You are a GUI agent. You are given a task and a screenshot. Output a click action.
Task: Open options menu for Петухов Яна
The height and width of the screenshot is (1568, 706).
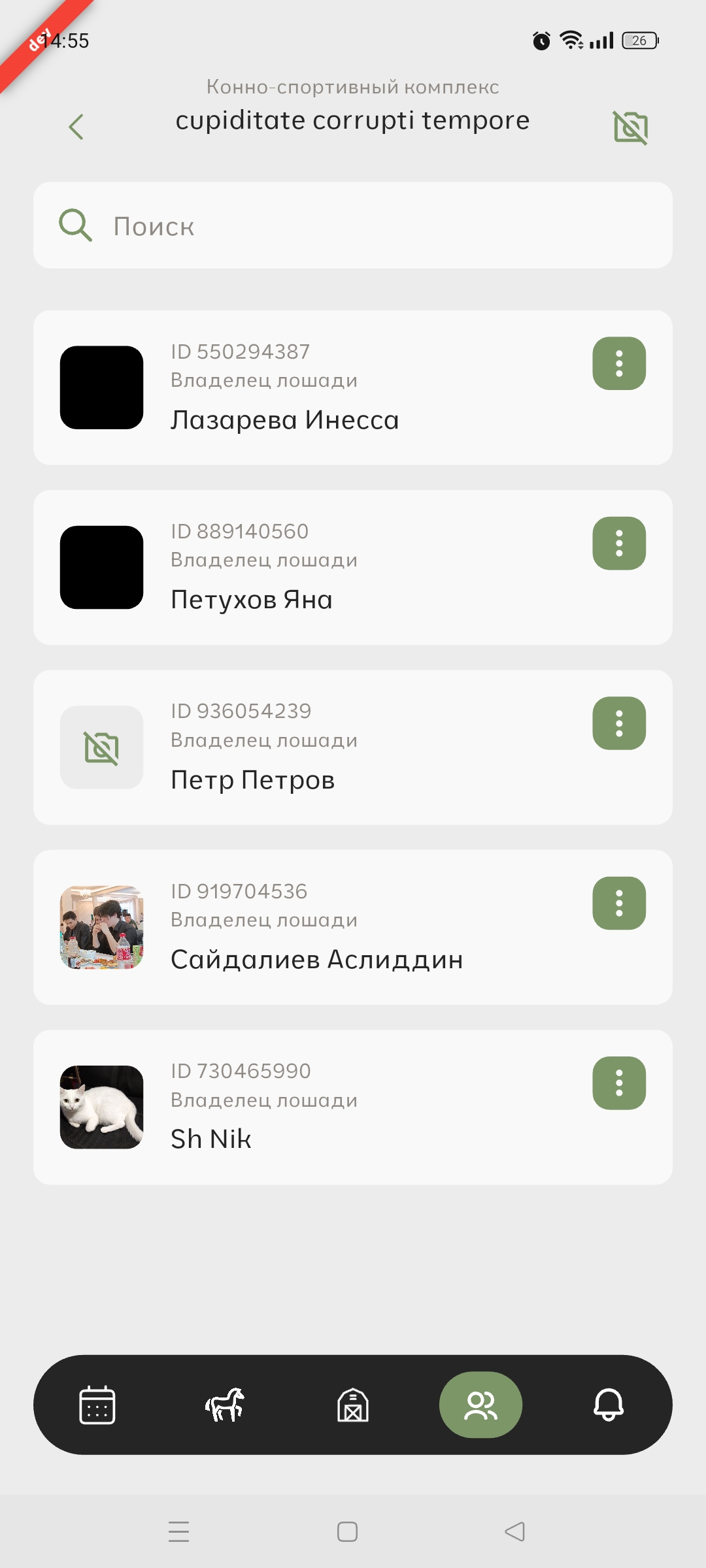618,544
